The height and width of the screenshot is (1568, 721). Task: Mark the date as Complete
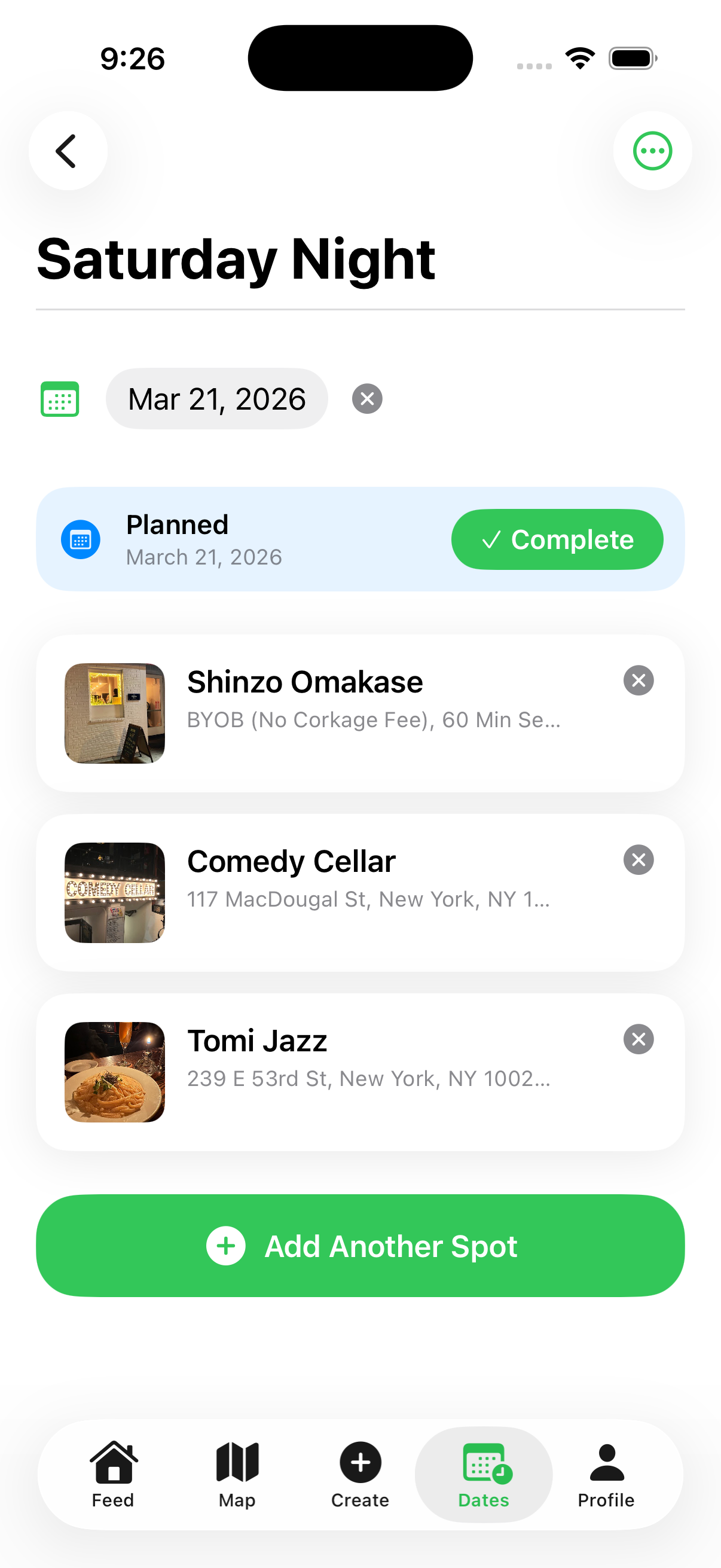(557, 539)
